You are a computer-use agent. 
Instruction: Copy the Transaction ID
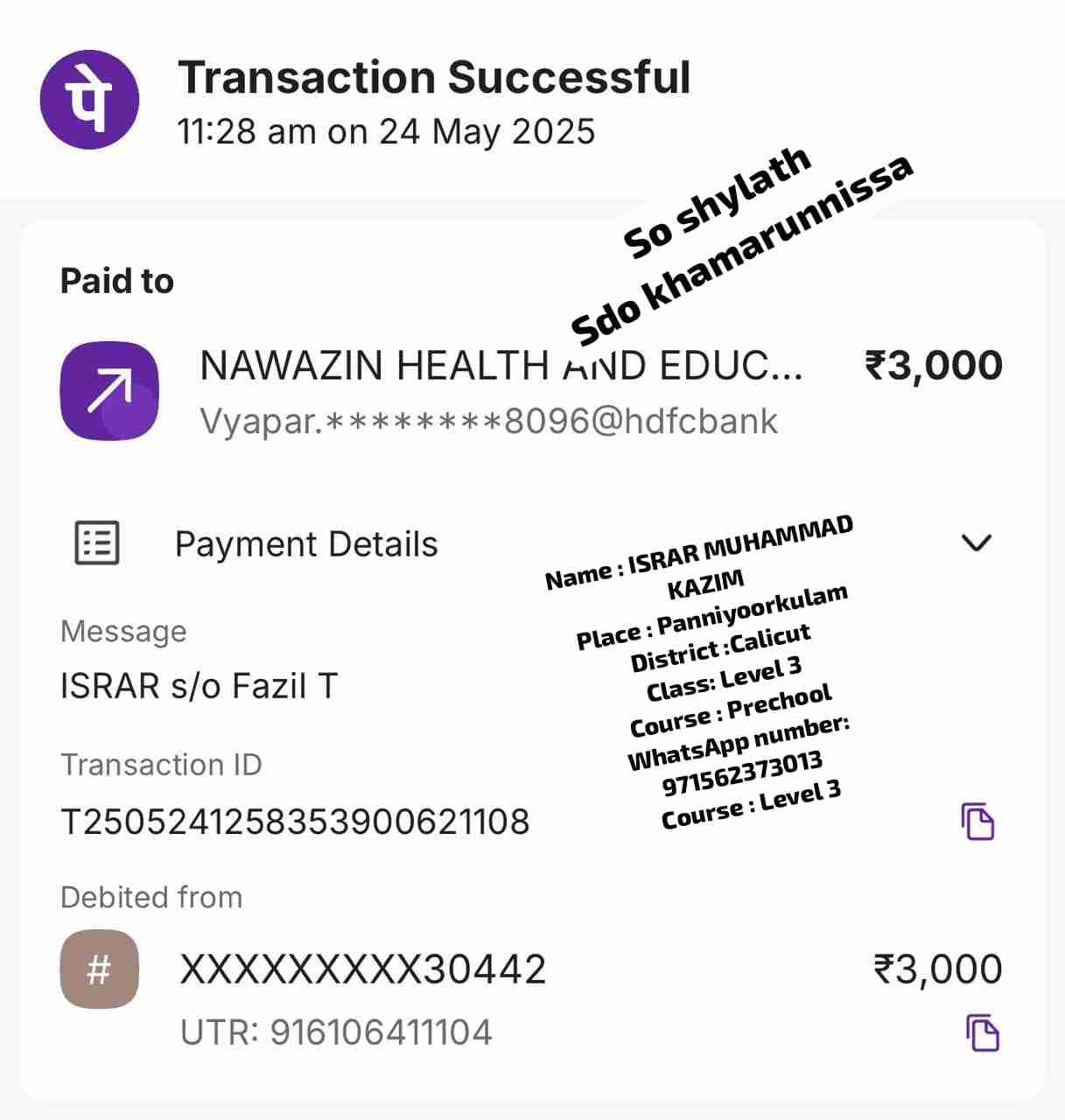pyautogui.click(x=977, y=822)
